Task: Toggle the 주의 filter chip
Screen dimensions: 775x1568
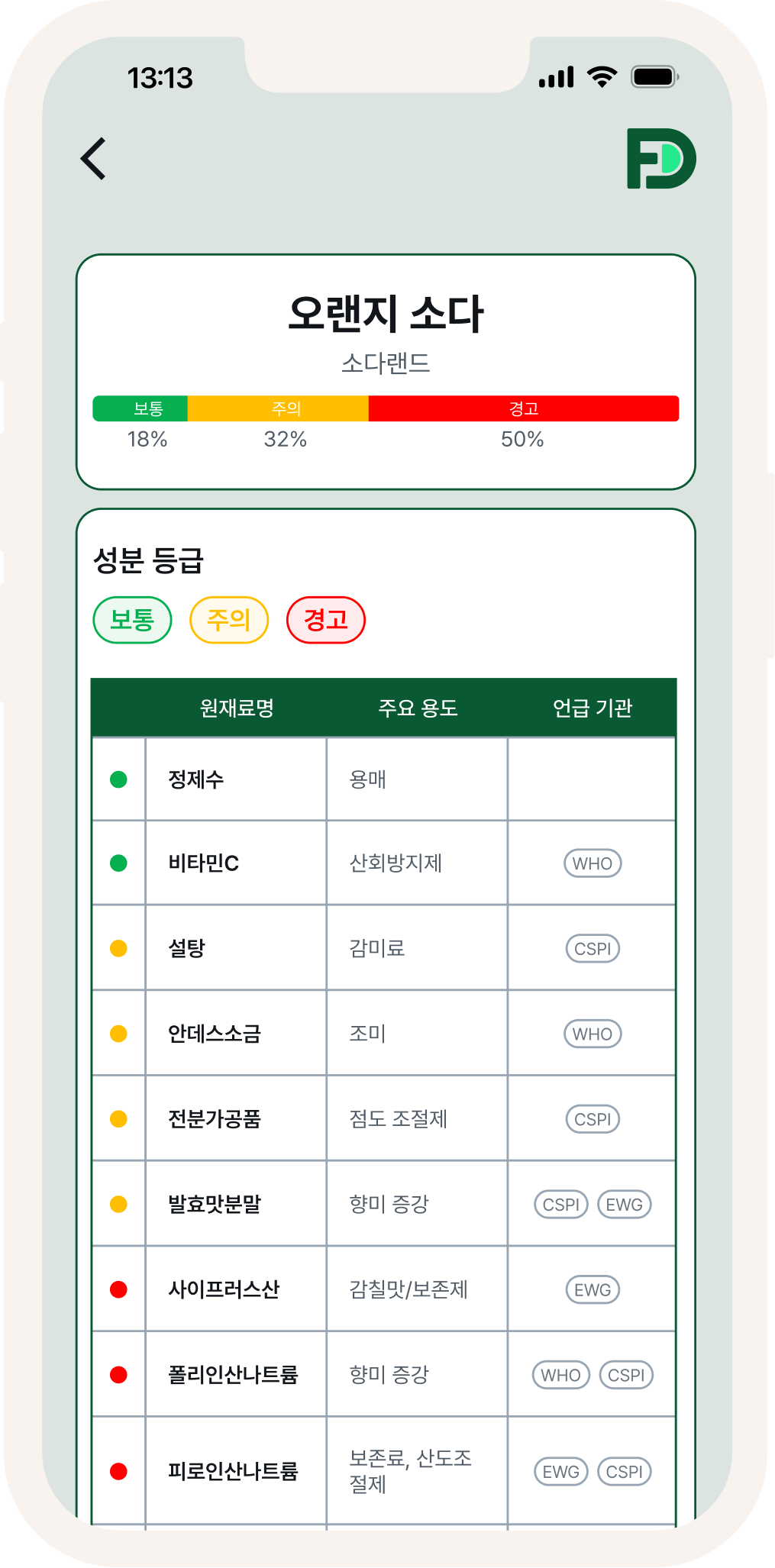Action: [228, 620]
